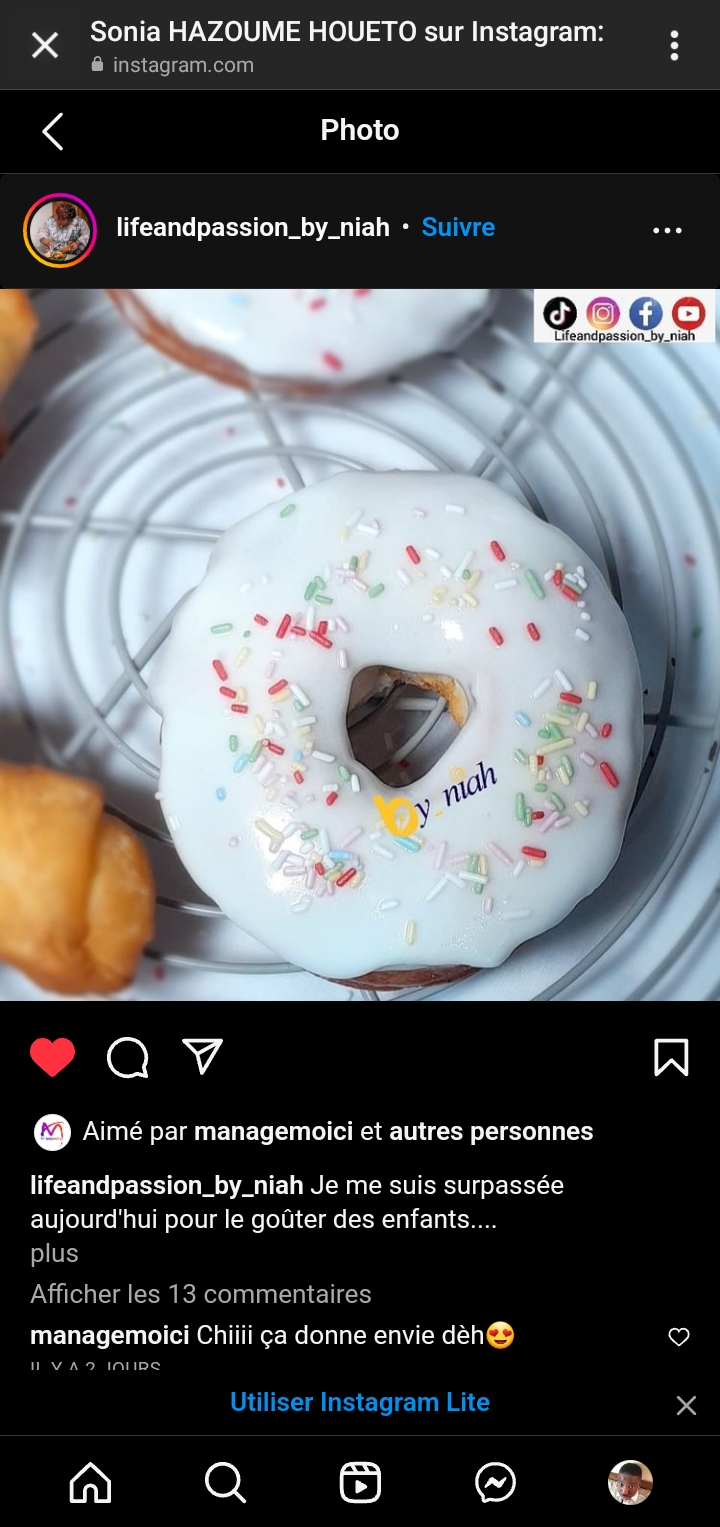The image size is (720, 1527).
Task: Open the browser overflow menu
Action: (674, 45)
